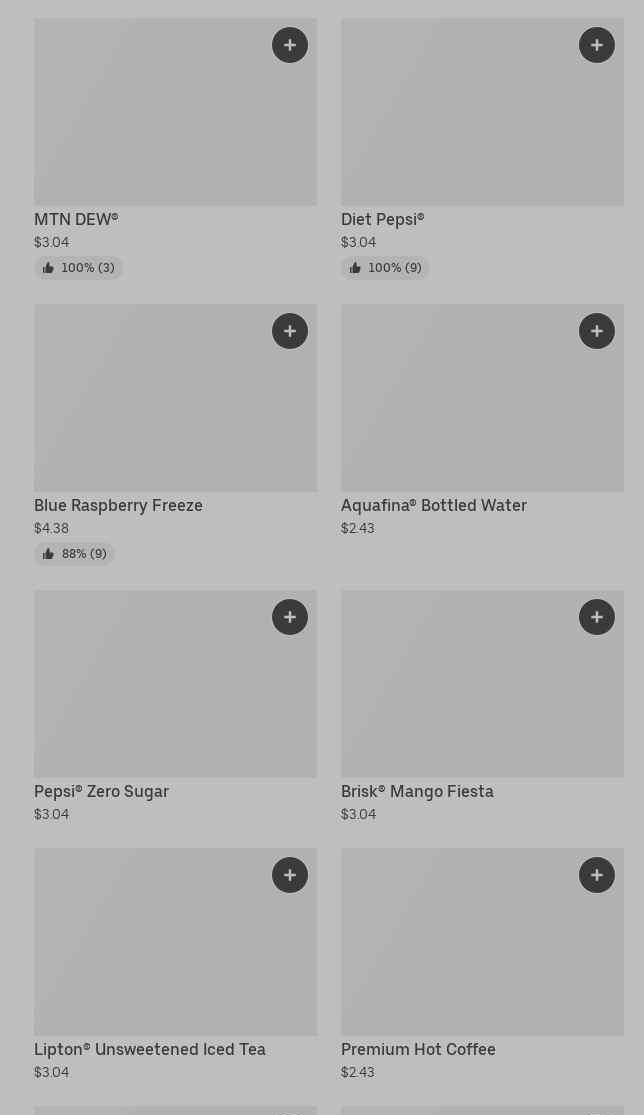Image resolution: width=644 pixels, height=1115 pixels.
Task: Add Diet Pepsi to the order
Action: (x=597, y=46)
